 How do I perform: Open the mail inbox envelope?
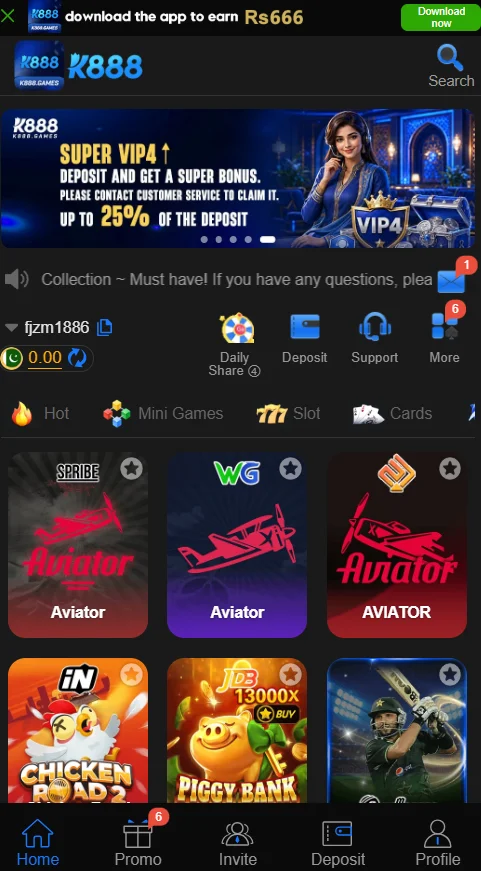pos(451,281)
